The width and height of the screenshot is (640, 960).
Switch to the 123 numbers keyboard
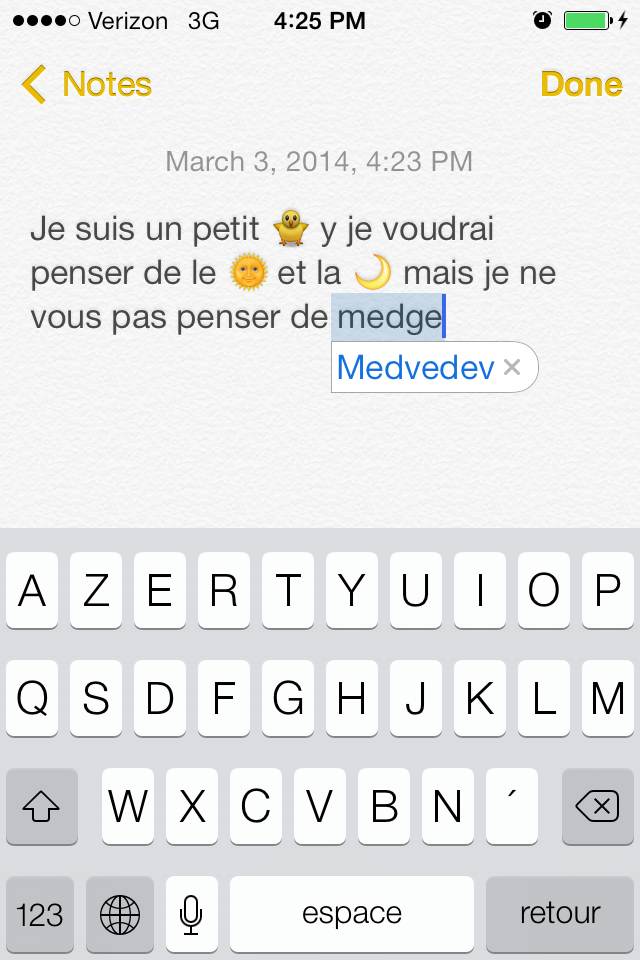click(41, 913)
